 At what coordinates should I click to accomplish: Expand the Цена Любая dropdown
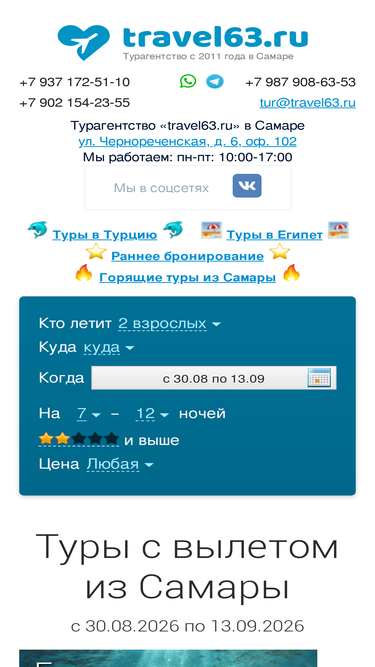(119, 464)
